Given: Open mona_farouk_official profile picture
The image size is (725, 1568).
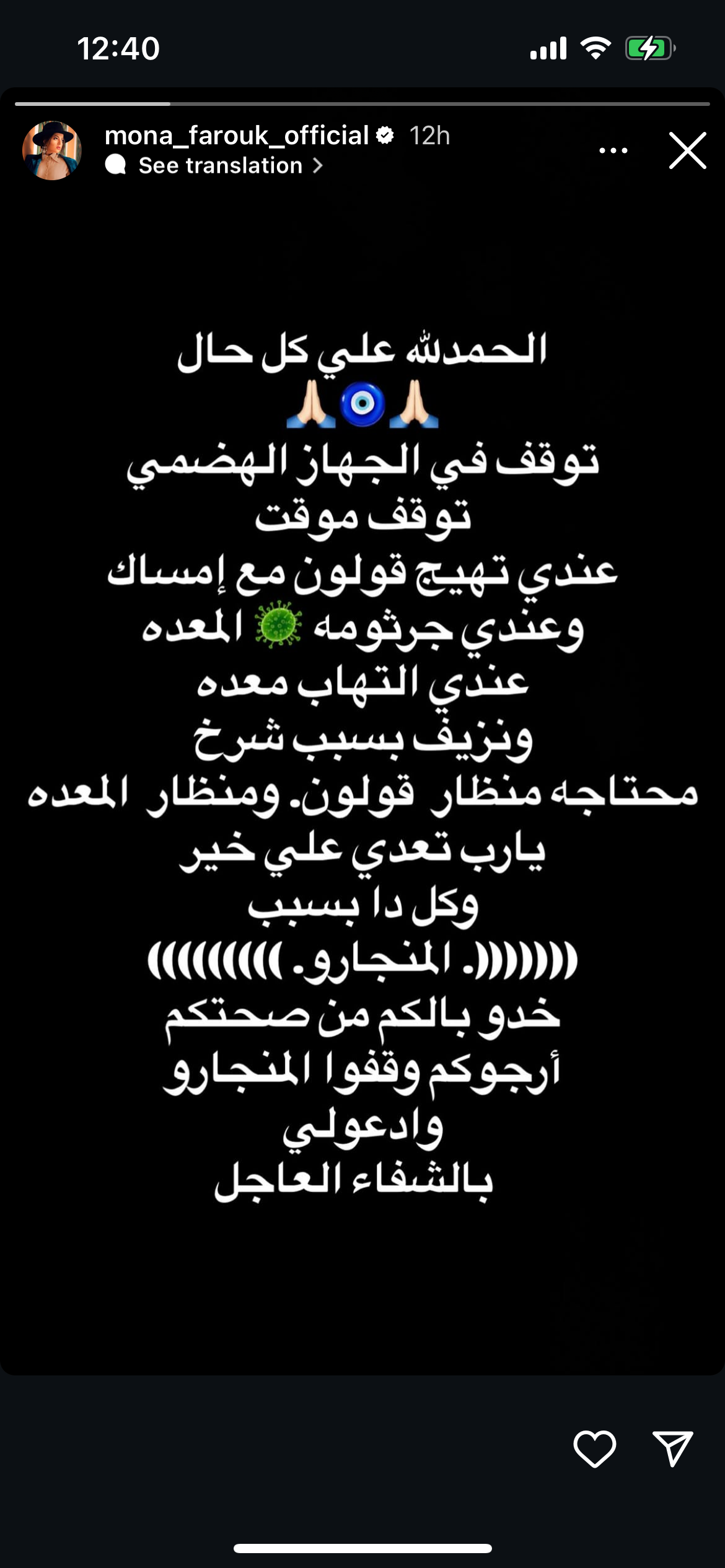Looking at the screenshot, I should coord(52,150).
